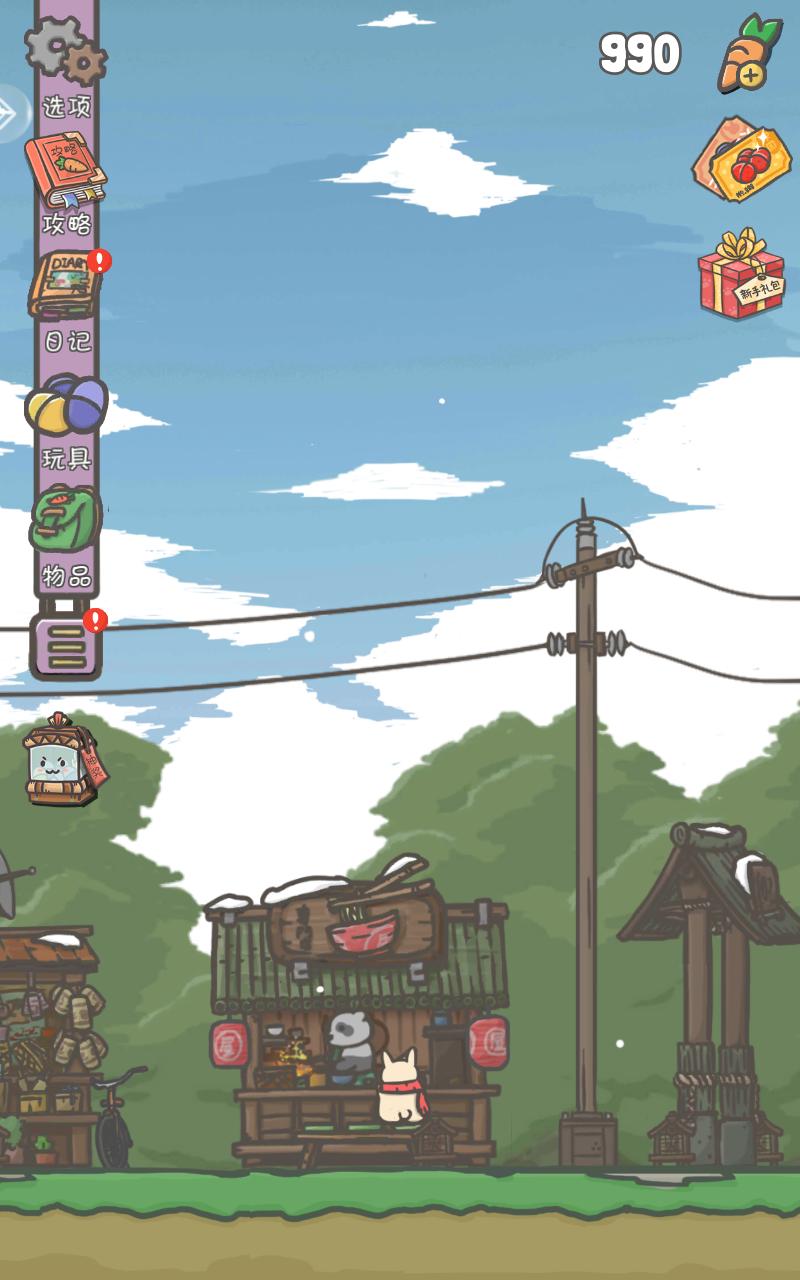Open the 攻略 guide book
The height and width of the screenshot is (1280, 800).
(66, 172)
